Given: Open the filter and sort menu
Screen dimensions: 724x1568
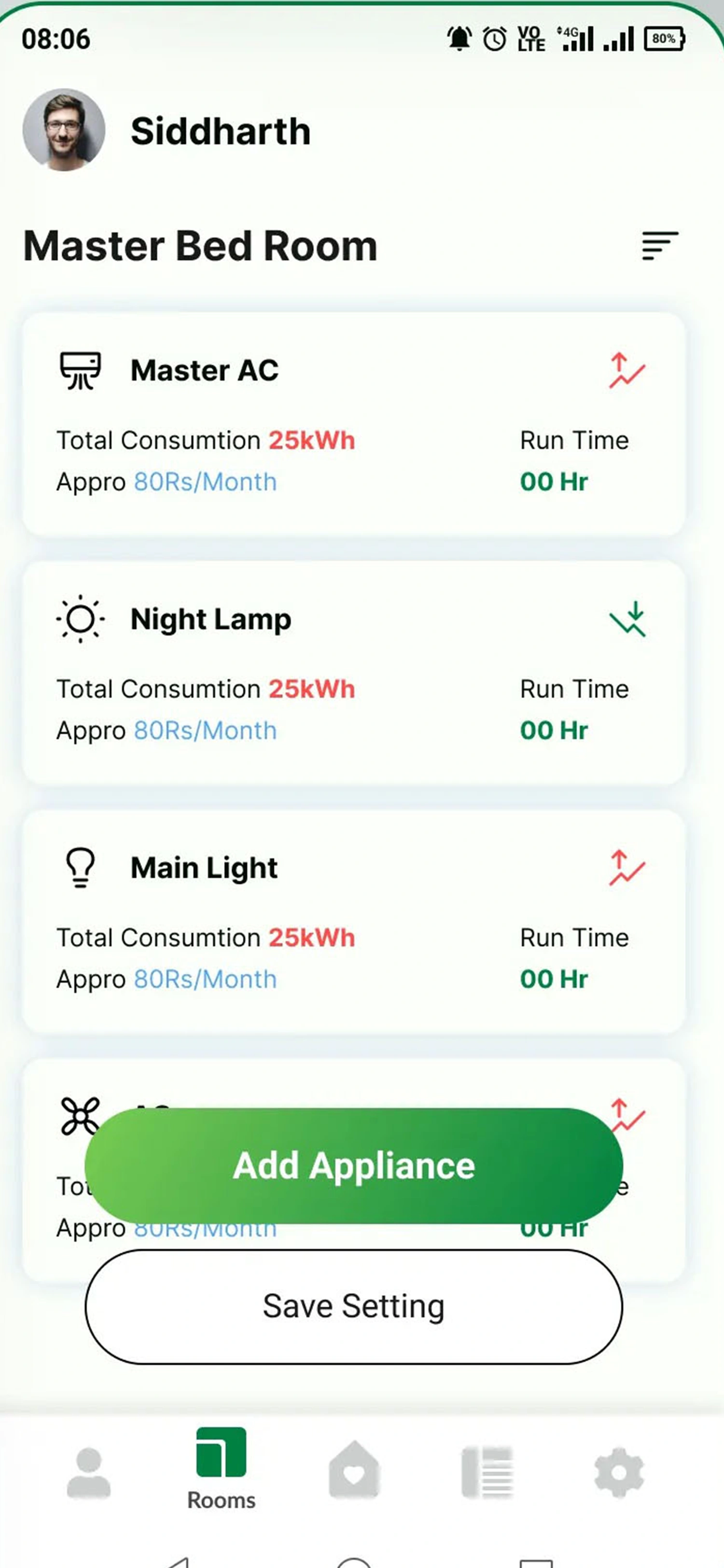Looking at the screenshot, I should 659,246.
